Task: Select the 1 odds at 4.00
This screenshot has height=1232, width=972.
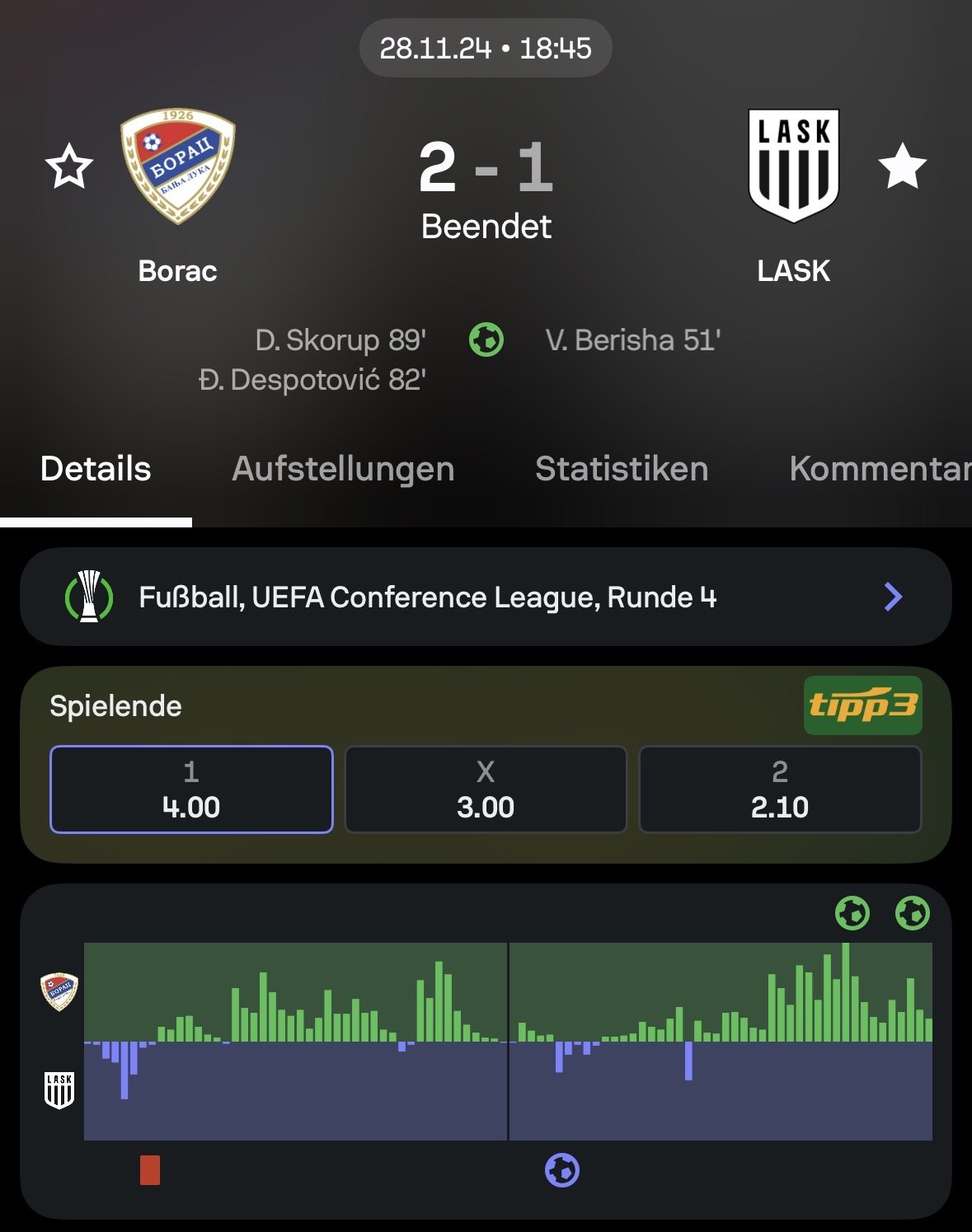Action: pyautogui.click(x=191, y=789)
